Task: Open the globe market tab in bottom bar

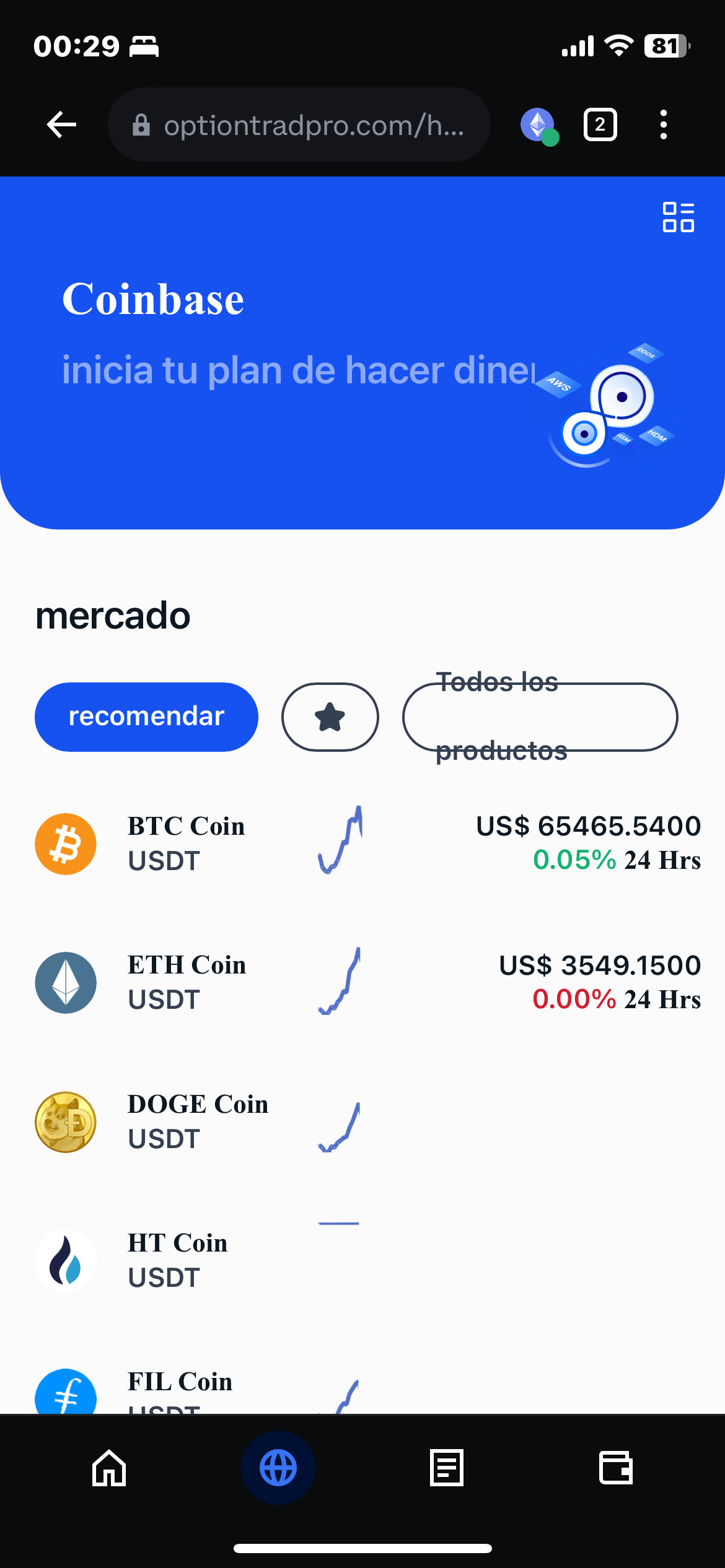Action: click(278, 1466)
